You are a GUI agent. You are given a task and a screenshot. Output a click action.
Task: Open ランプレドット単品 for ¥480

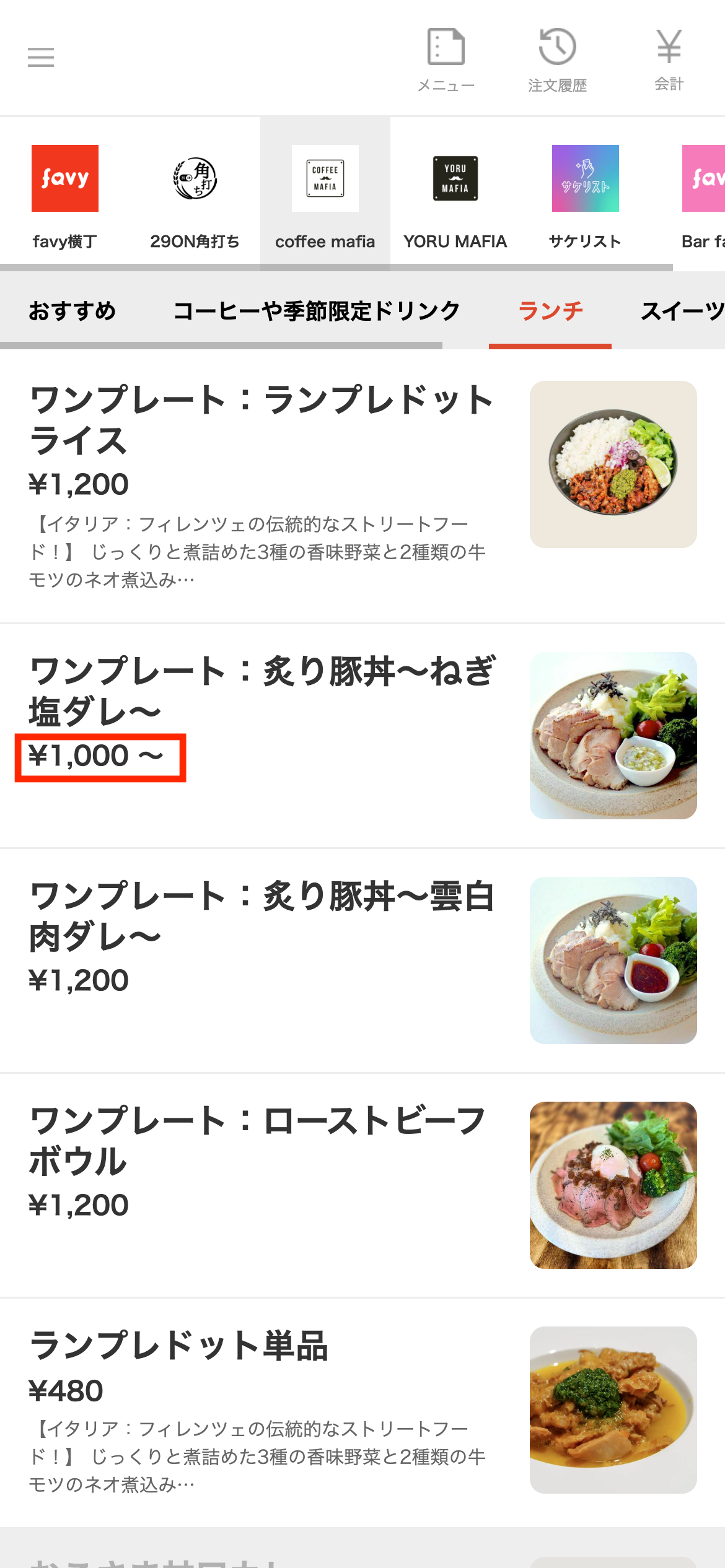(x=178, y=1346)
